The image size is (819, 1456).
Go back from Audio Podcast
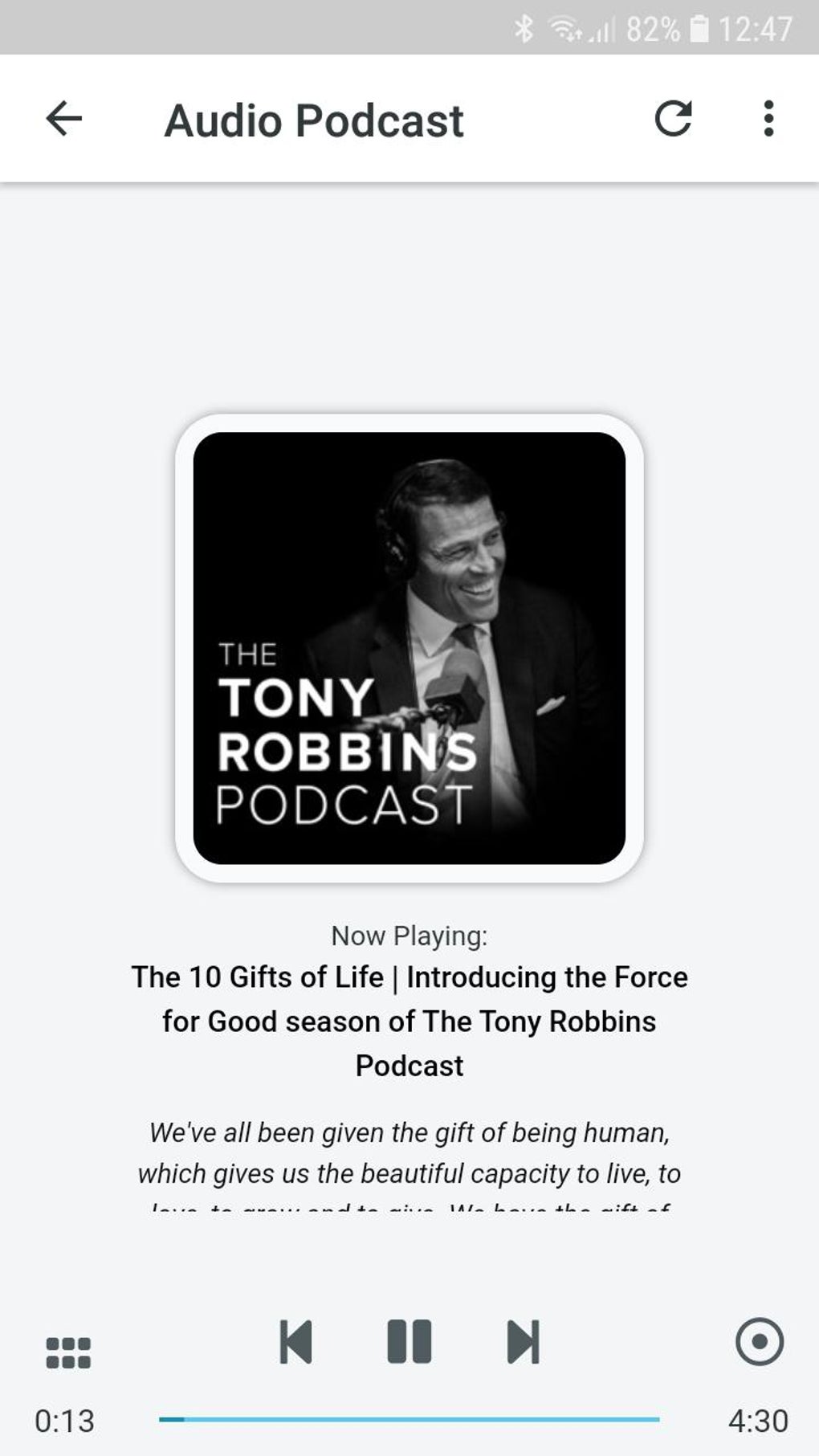(x=64, y=120)
